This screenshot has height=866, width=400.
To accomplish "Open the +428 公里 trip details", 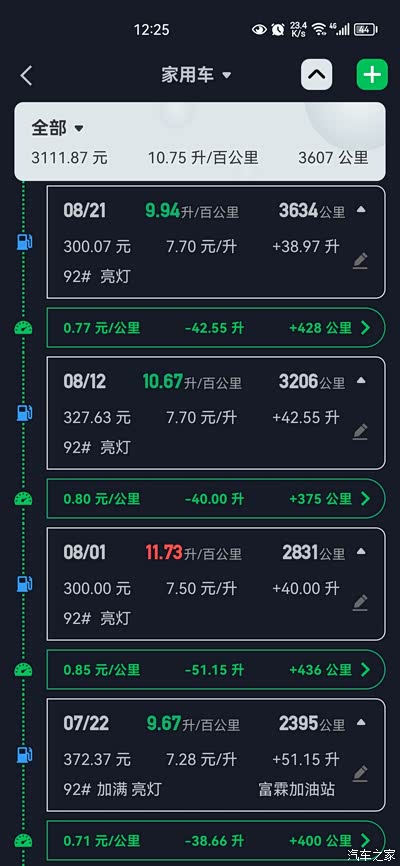I will click(215, 328).
